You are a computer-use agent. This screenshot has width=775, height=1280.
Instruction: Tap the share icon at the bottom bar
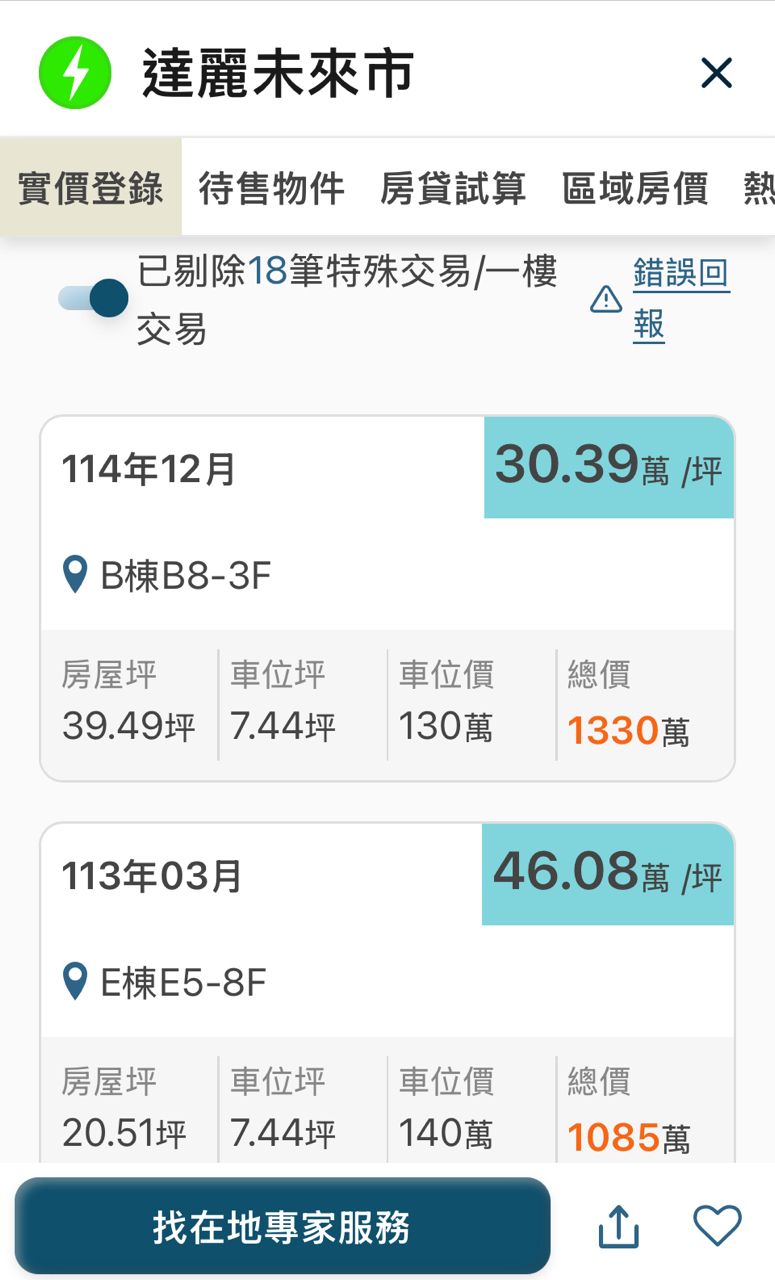tap(618, 1224)
